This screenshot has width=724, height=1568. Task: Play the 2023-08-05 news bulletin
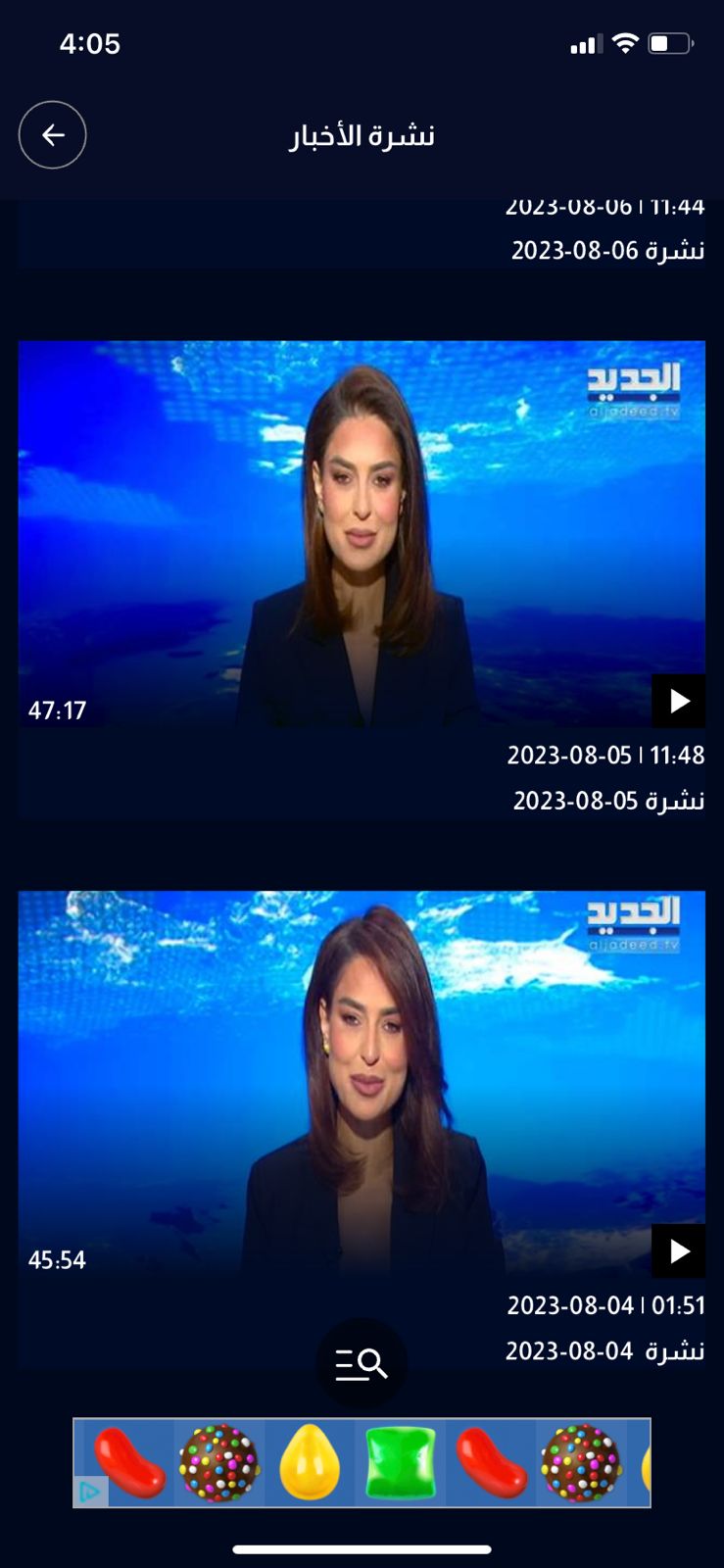pyautogui.click(x=678, y=701)
